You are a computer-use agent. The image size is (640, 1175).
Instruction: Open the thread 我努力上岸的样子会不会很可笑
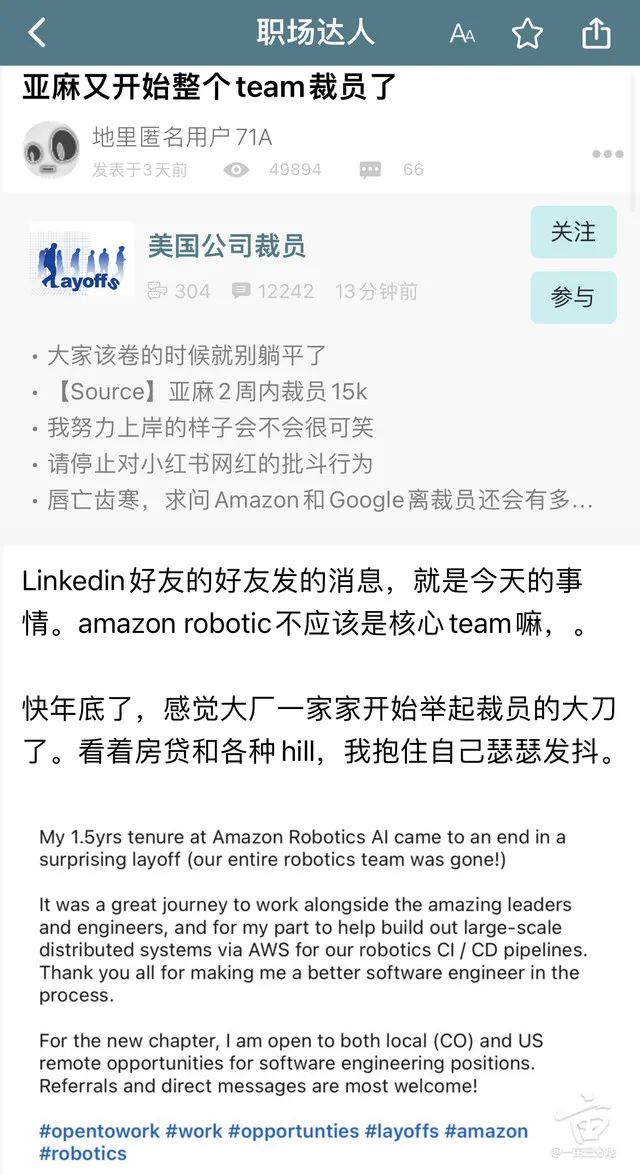click(210, 427)
